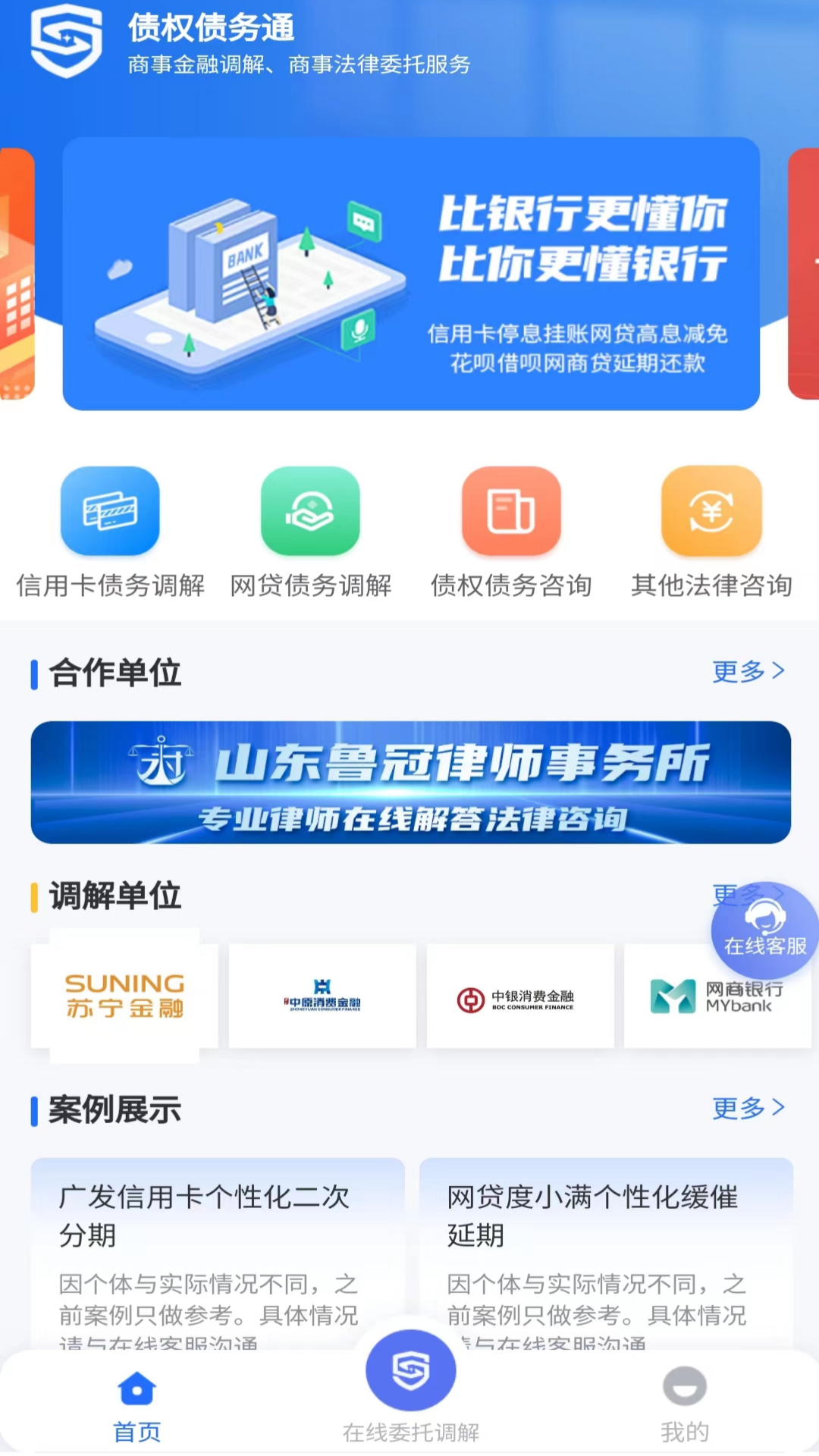Switch to the 我的 tab
This screenshot has width=819, height=1456.
684,1407
